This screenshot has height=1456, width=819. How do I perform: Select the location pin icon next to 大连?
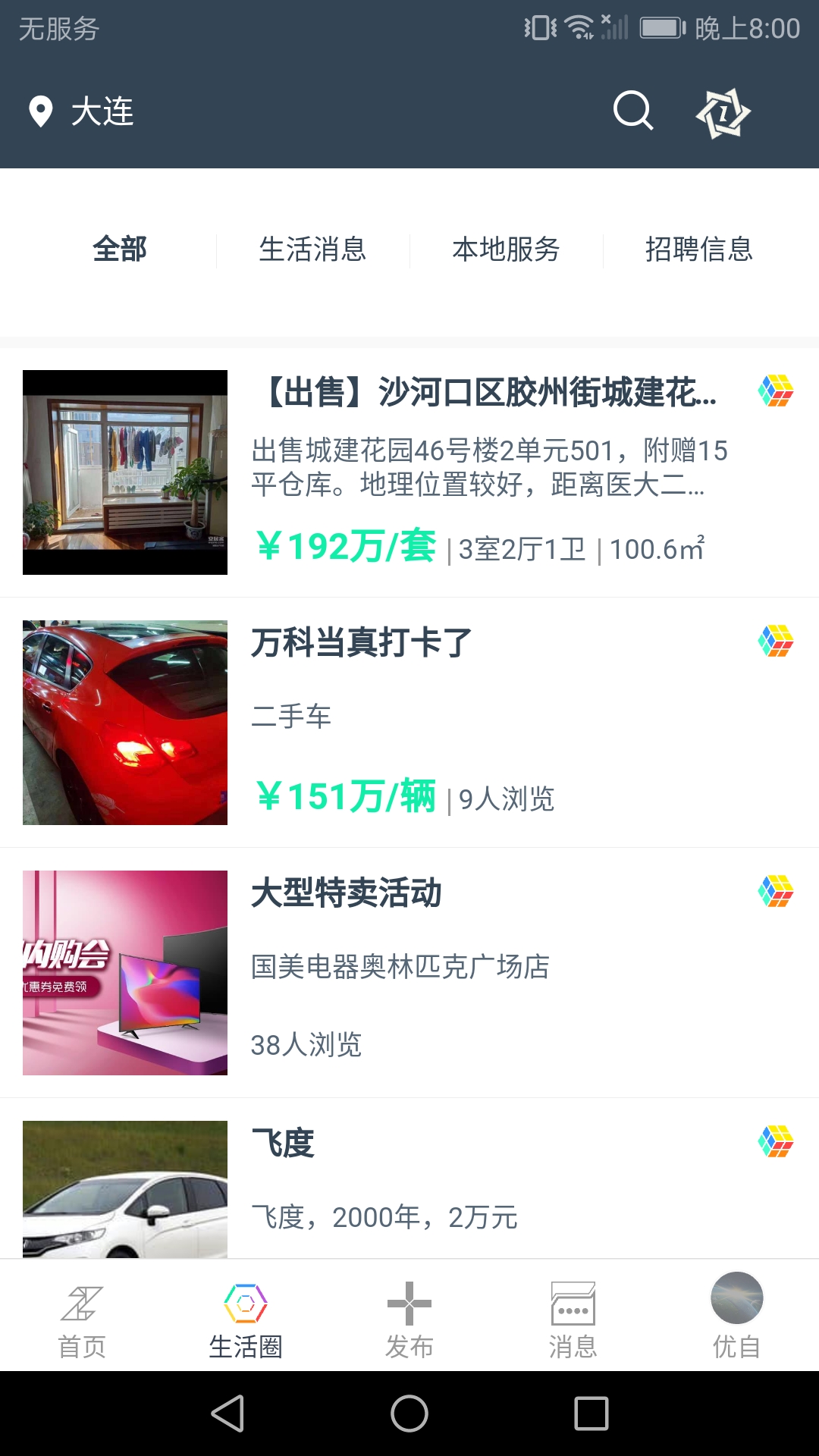[x=39, y=111]
